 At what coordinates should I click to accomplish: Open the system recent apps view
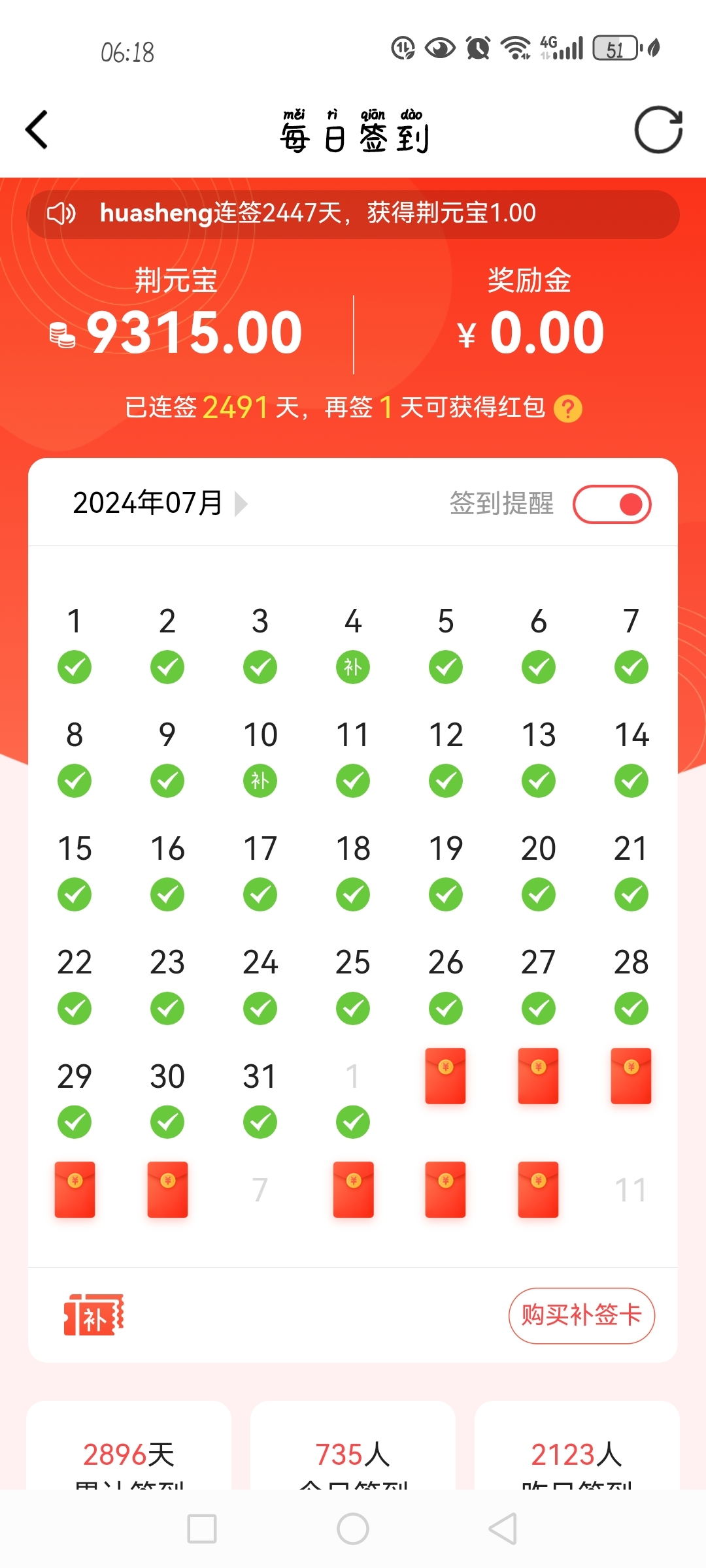pyautogui.click(x=202, y=1529)
